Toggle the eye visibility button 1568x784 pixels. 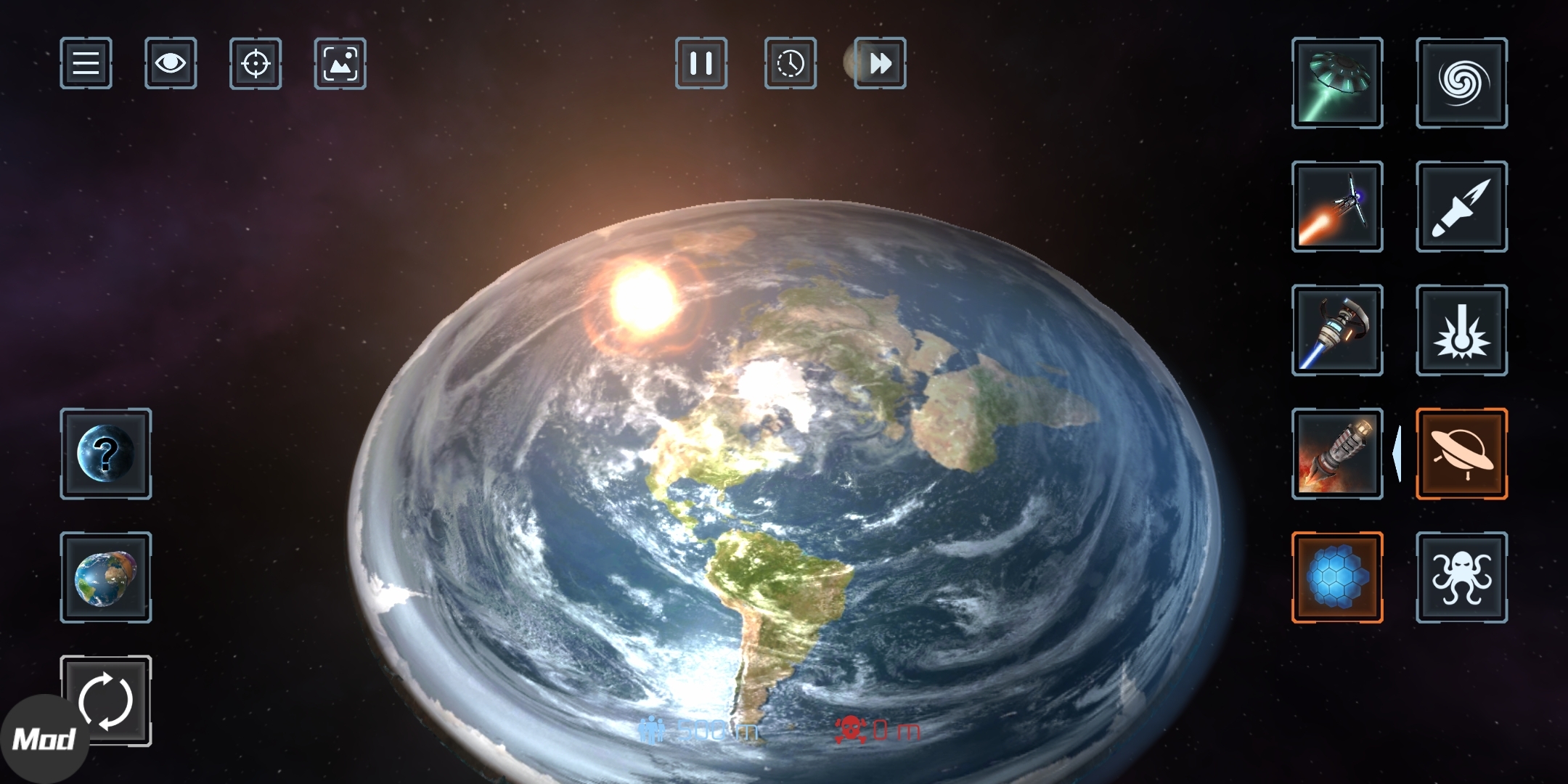pos(171,63)
